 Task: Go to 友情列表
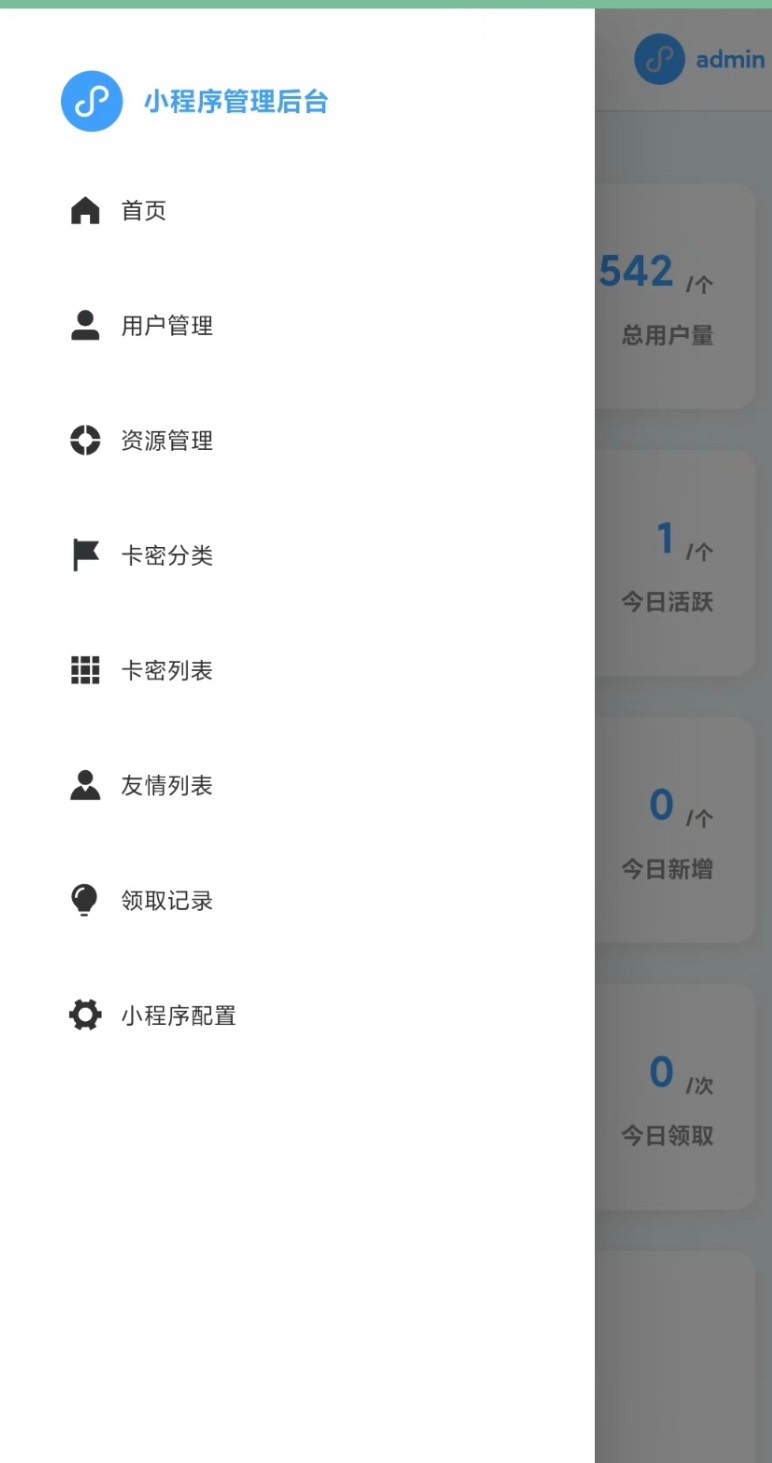click(166, 786)
